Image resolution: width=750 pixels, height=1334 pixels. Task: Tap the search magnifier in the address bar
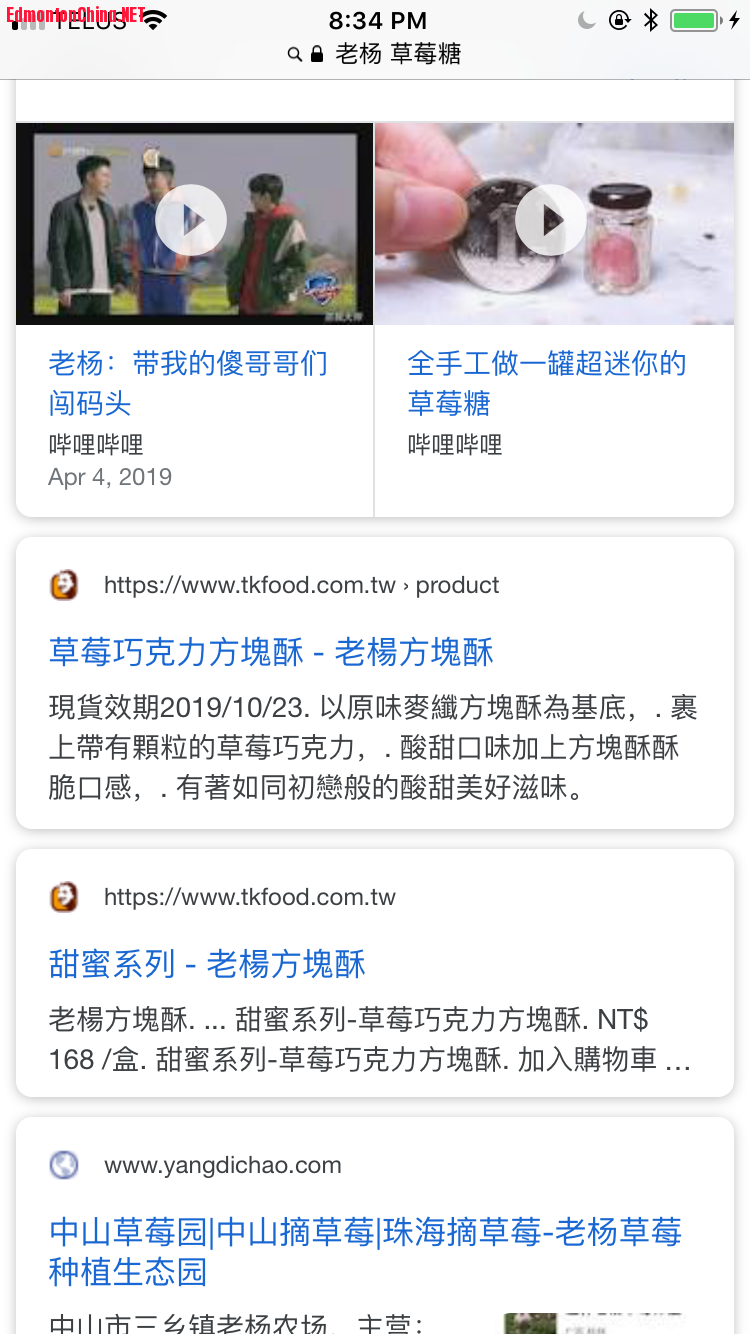[293, 54]
